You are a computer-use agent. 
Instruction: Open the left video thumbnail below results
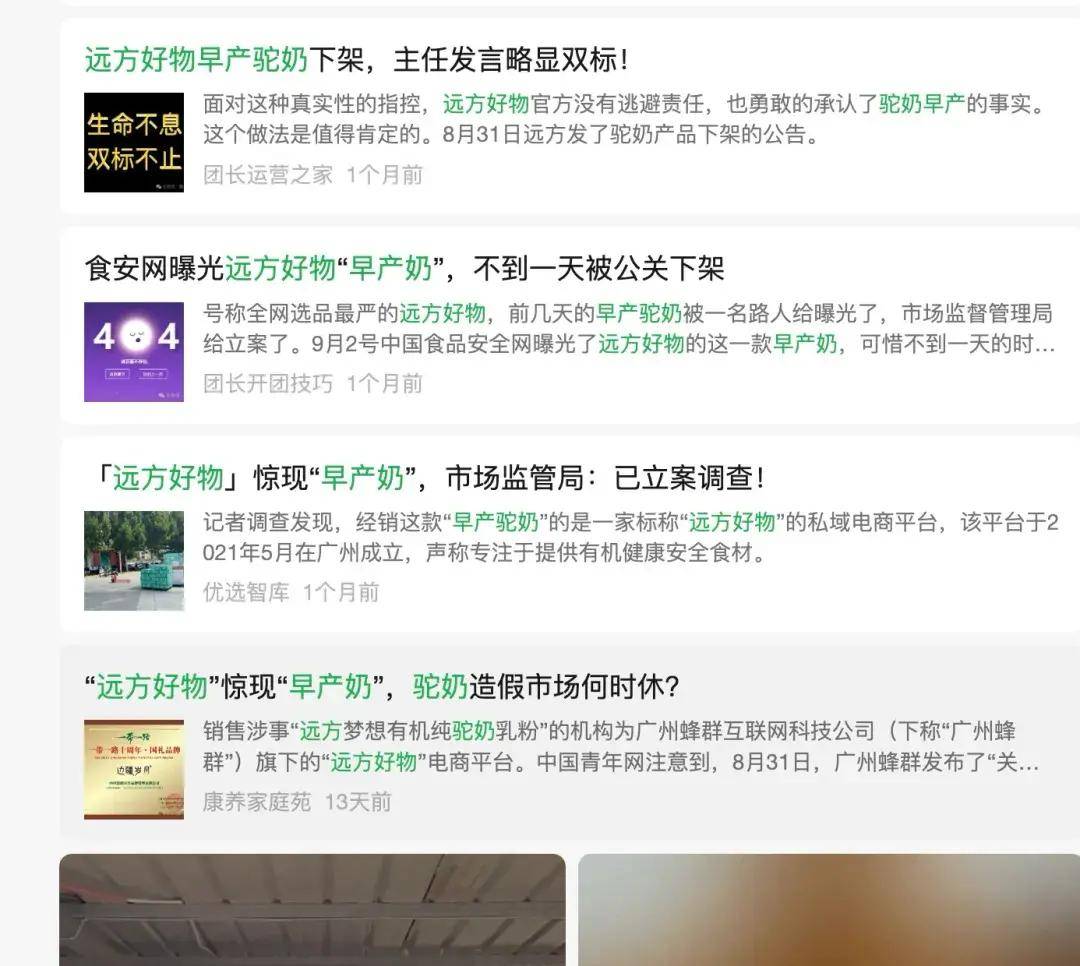pyautogui.click(x=312, y=909)
